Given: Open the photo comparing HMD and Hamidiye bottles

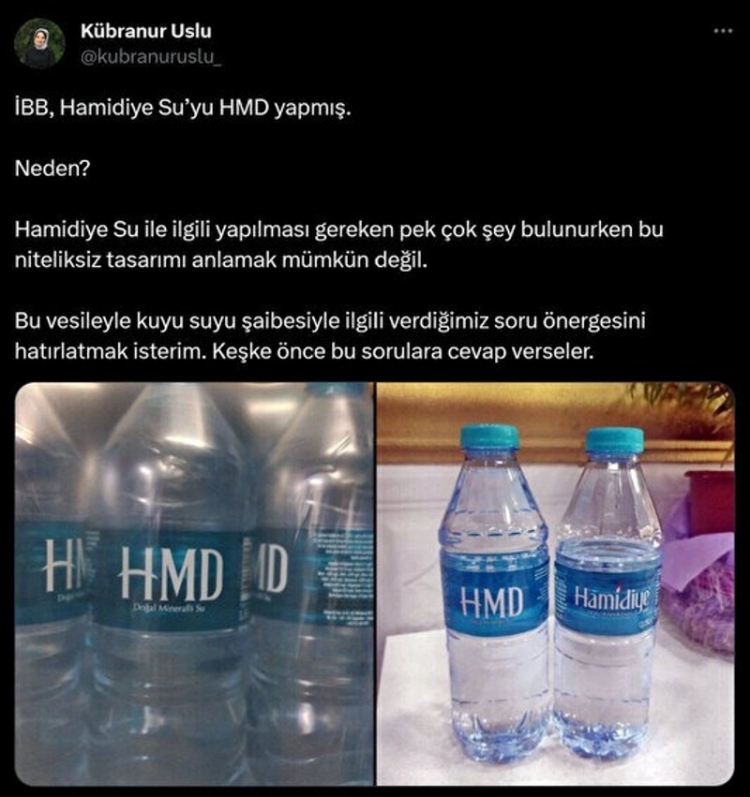Looking at the screenshot, I should 555,585.
